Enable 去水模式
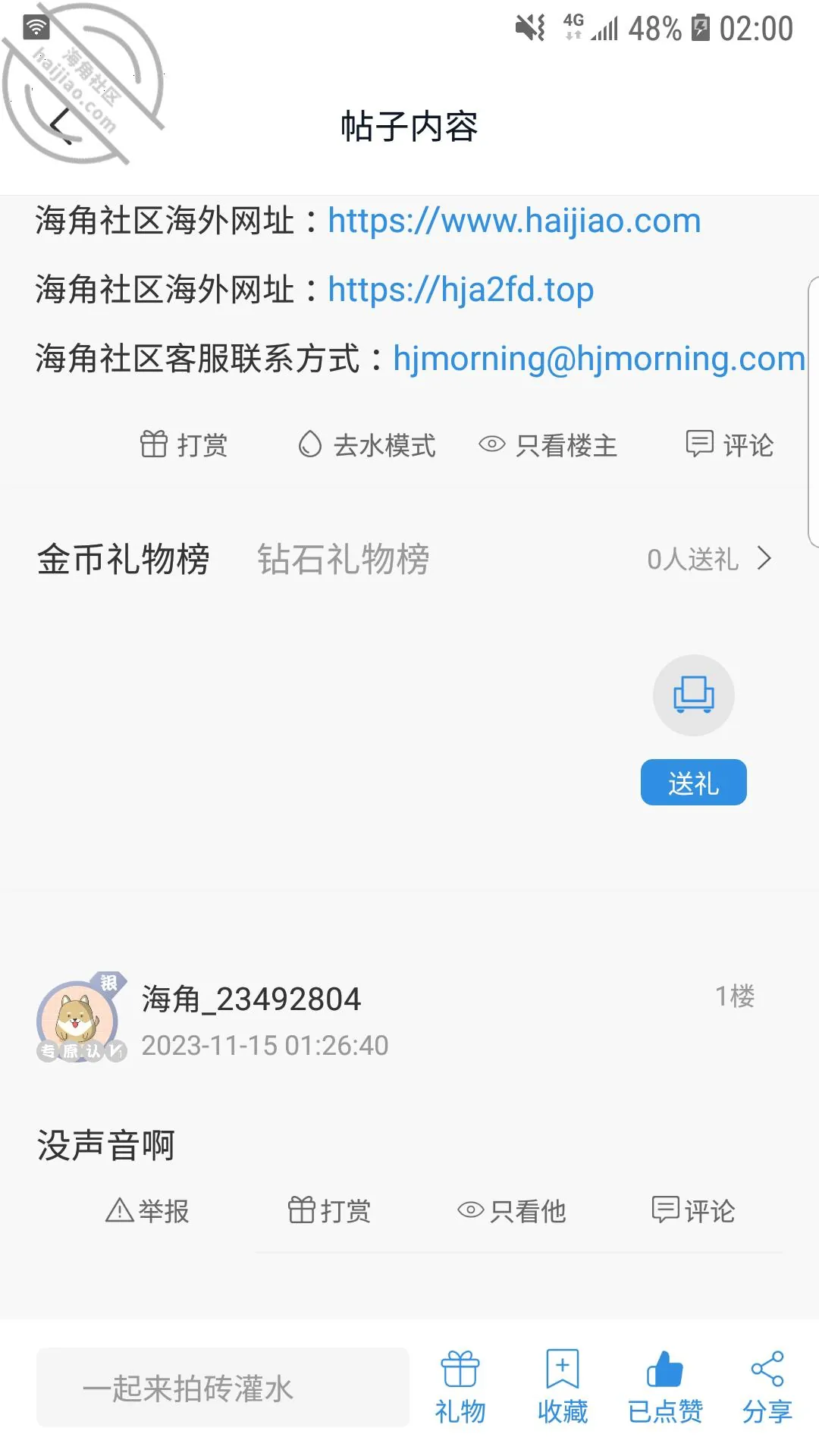The width and height of the screenshot is (819, 1456). coord(367,445)
